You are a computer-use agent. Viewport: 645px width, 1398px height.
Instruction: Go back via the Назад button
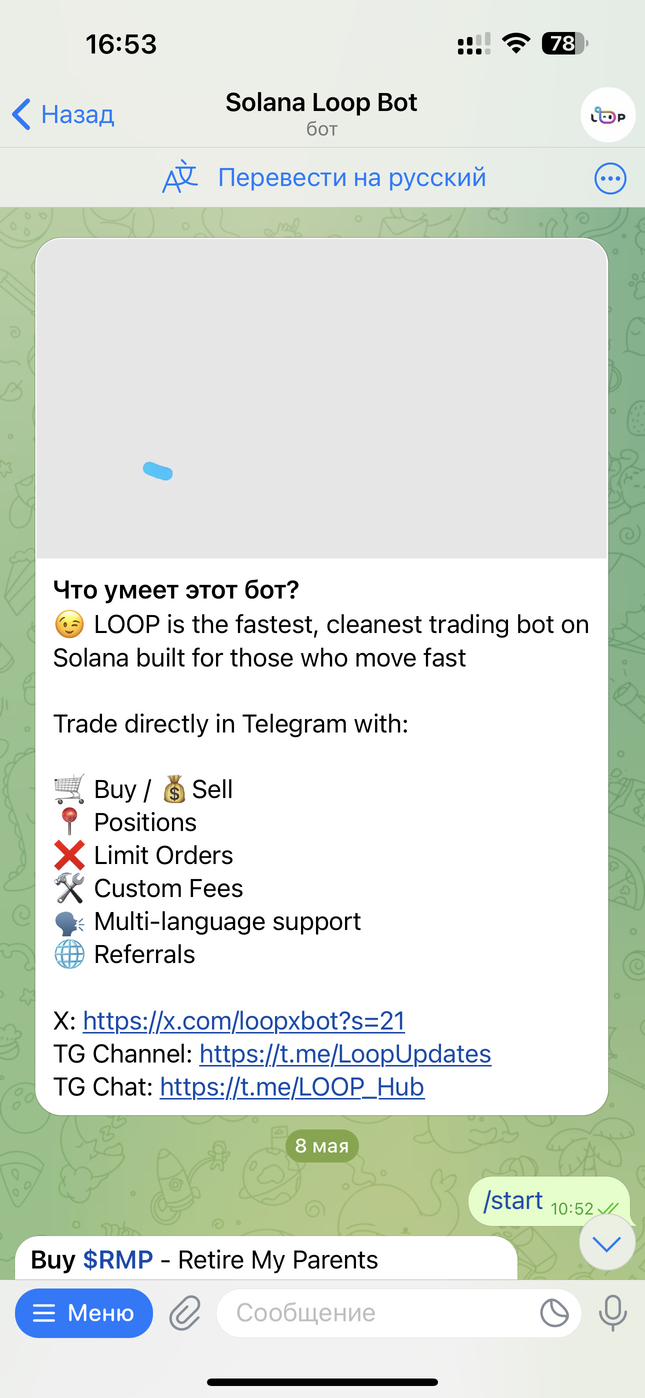[62, 114]
